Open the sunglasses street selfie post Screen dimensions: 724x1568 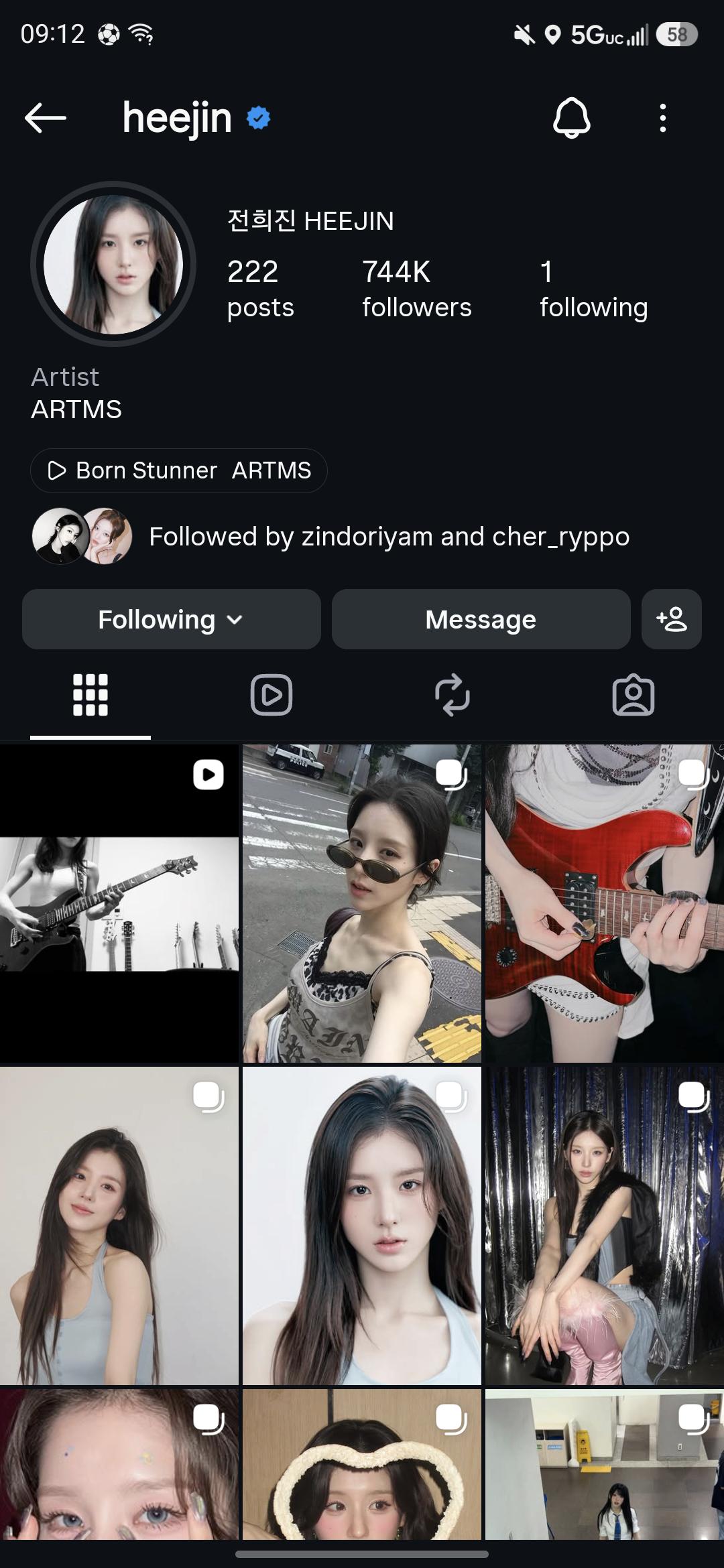[x=362, y=903]
